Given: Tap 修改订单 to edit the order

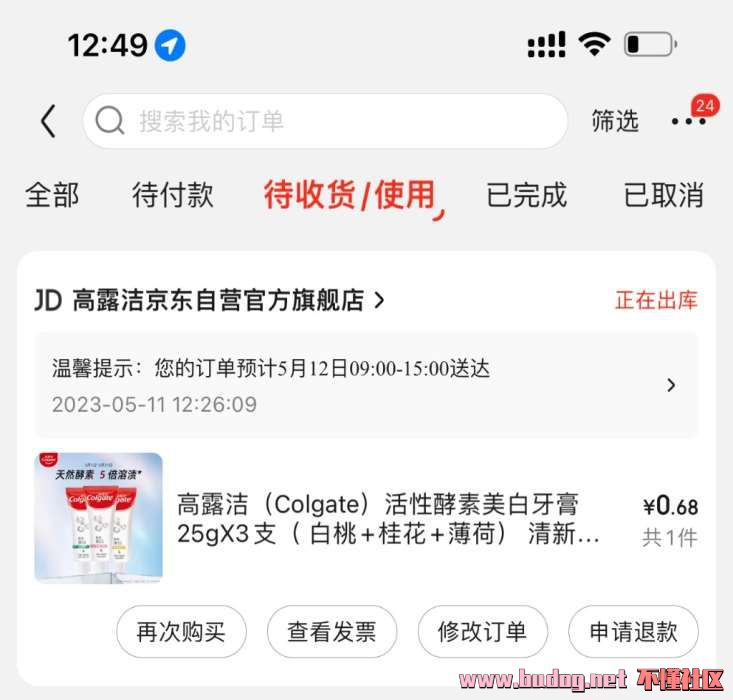Looking at the screenshot, I should pos(482,631).
